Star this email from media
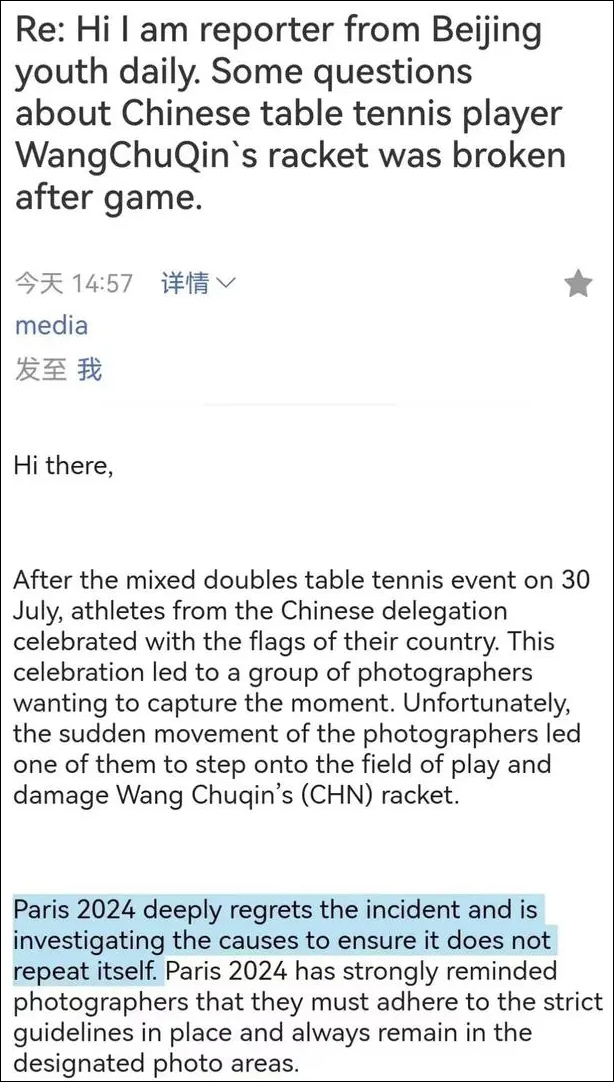This screenshot has width=614, height=1082. coord(578,284)
